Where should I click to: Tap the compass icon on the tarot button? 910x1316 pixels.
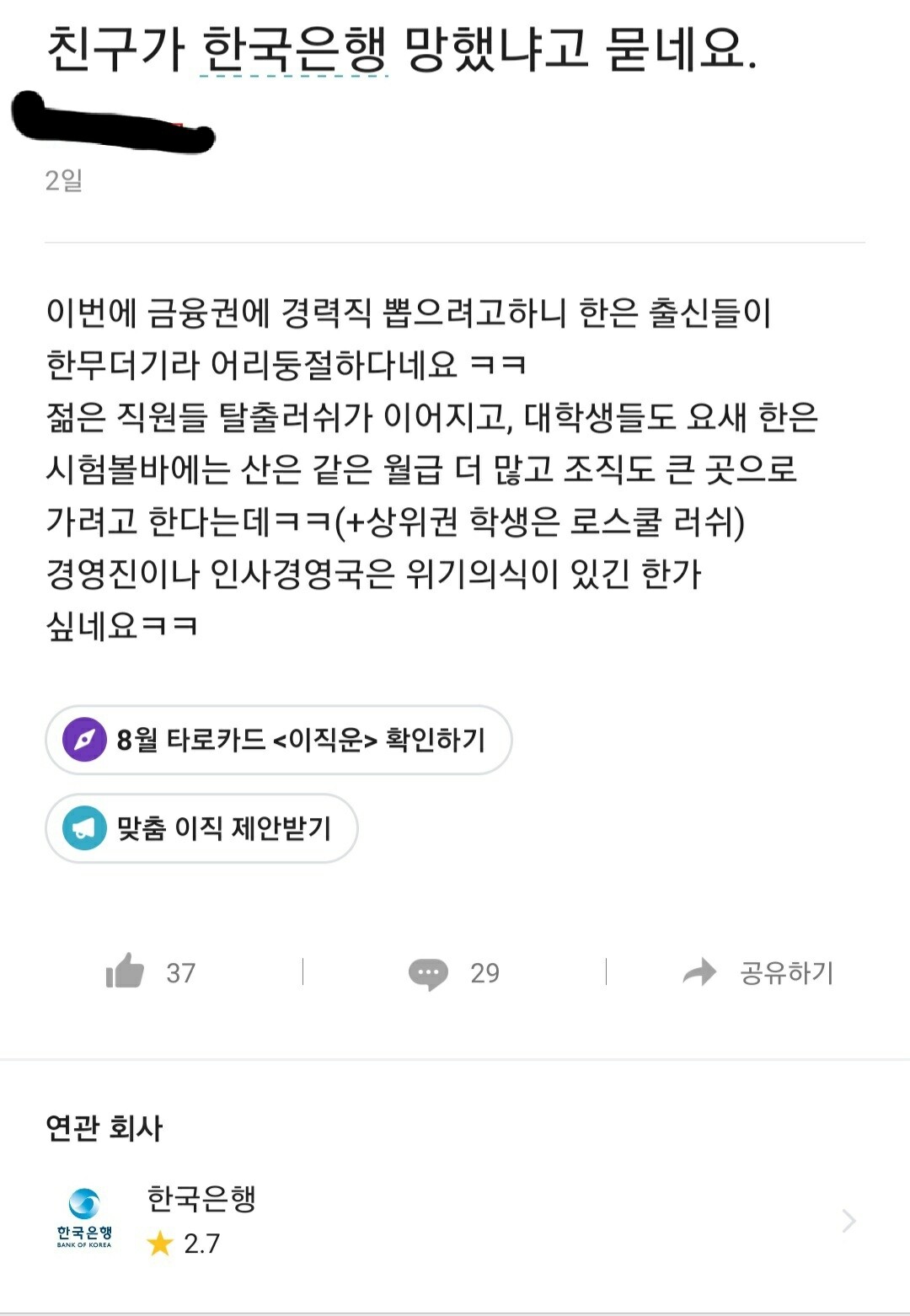point(85,741)
